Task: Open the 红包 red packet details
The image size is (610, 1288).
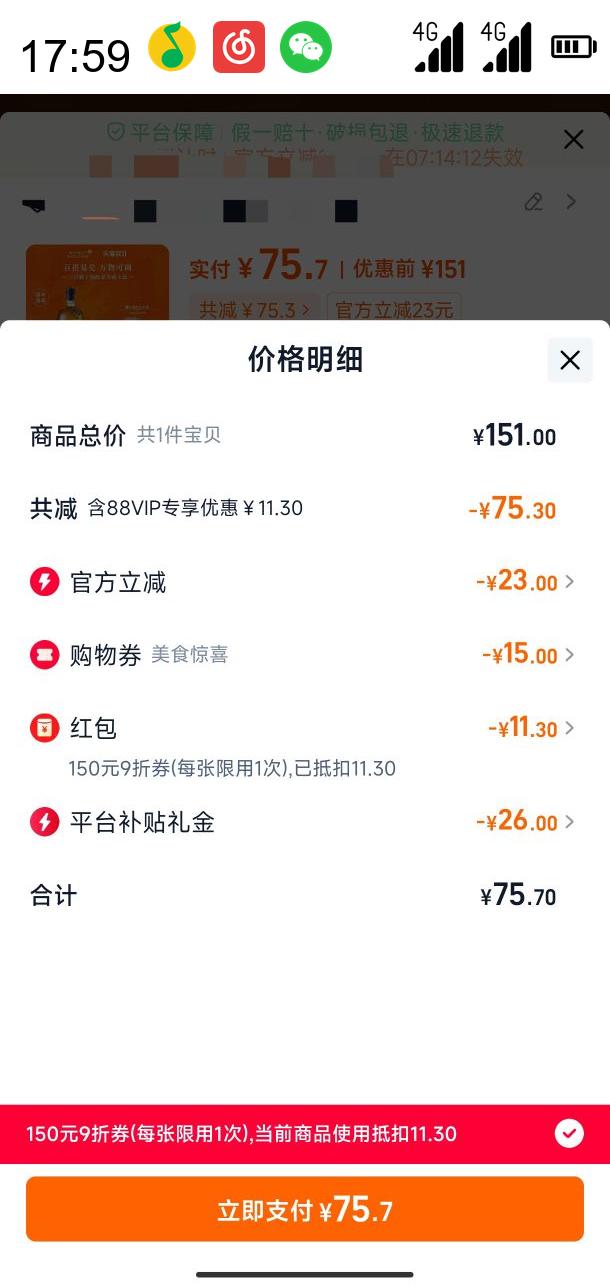Action: [569, 728]
